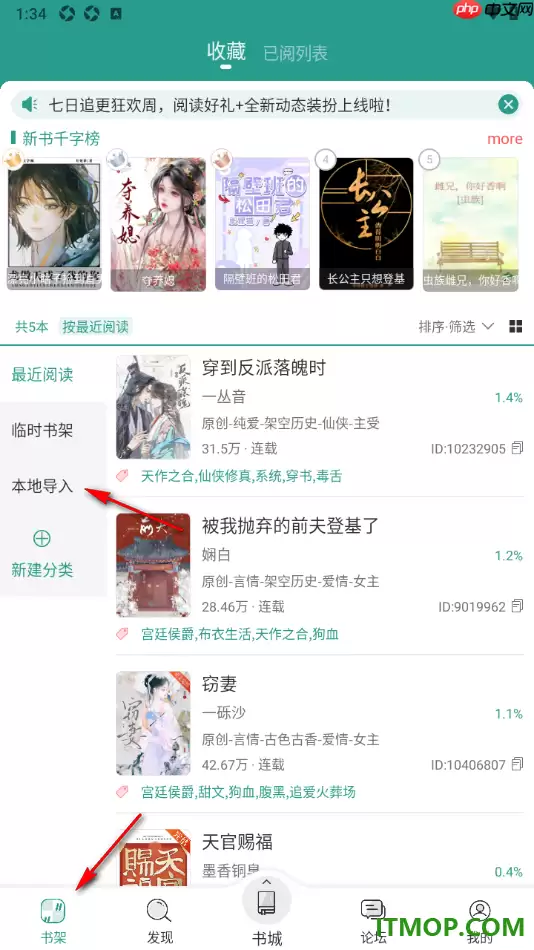This screenshot has width=534, height=950.
Task: Open 隔壁班的松田君 book cover
Action: (262, 224)
